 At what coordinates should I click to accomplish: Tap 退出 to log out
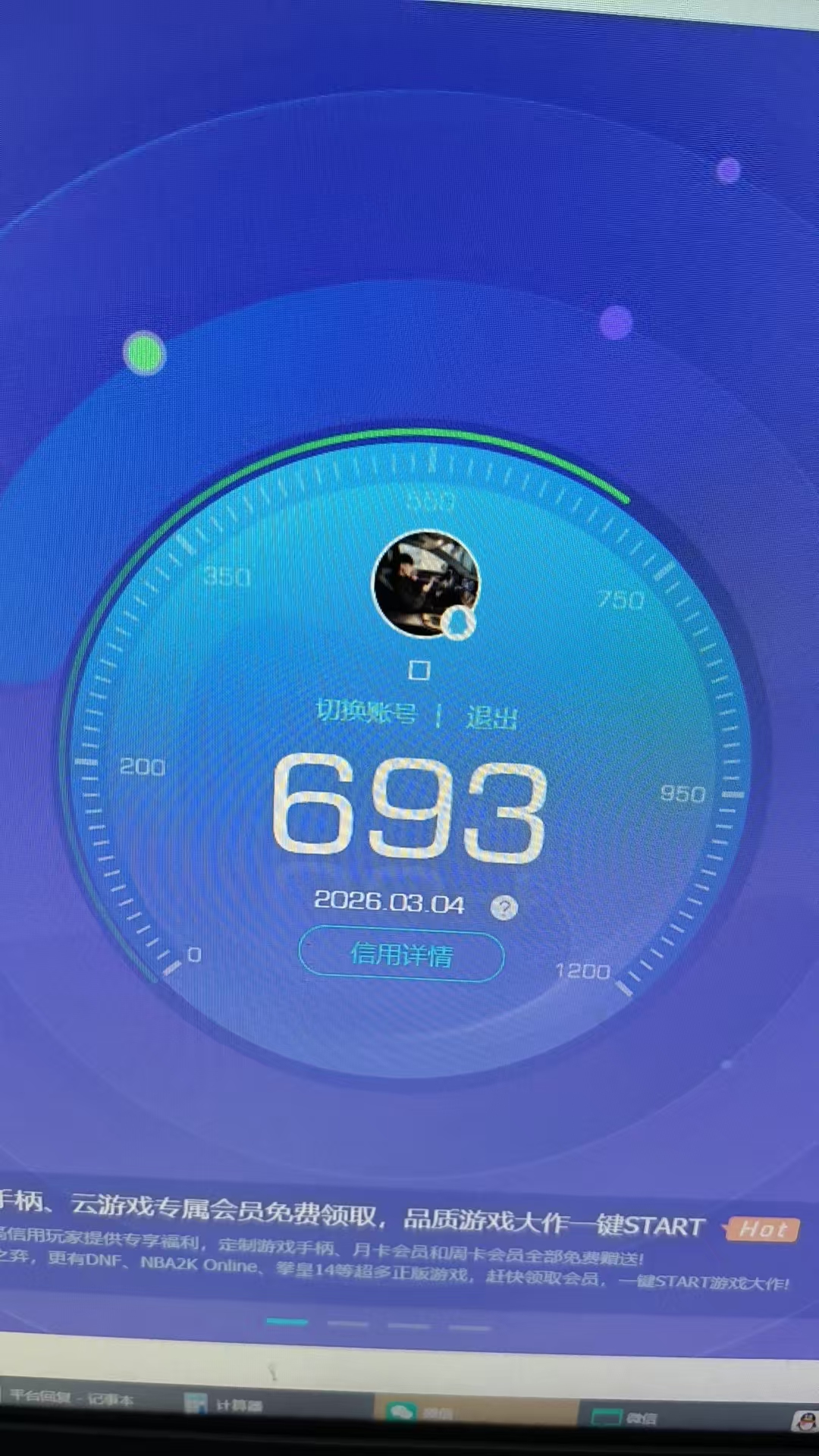491,717
